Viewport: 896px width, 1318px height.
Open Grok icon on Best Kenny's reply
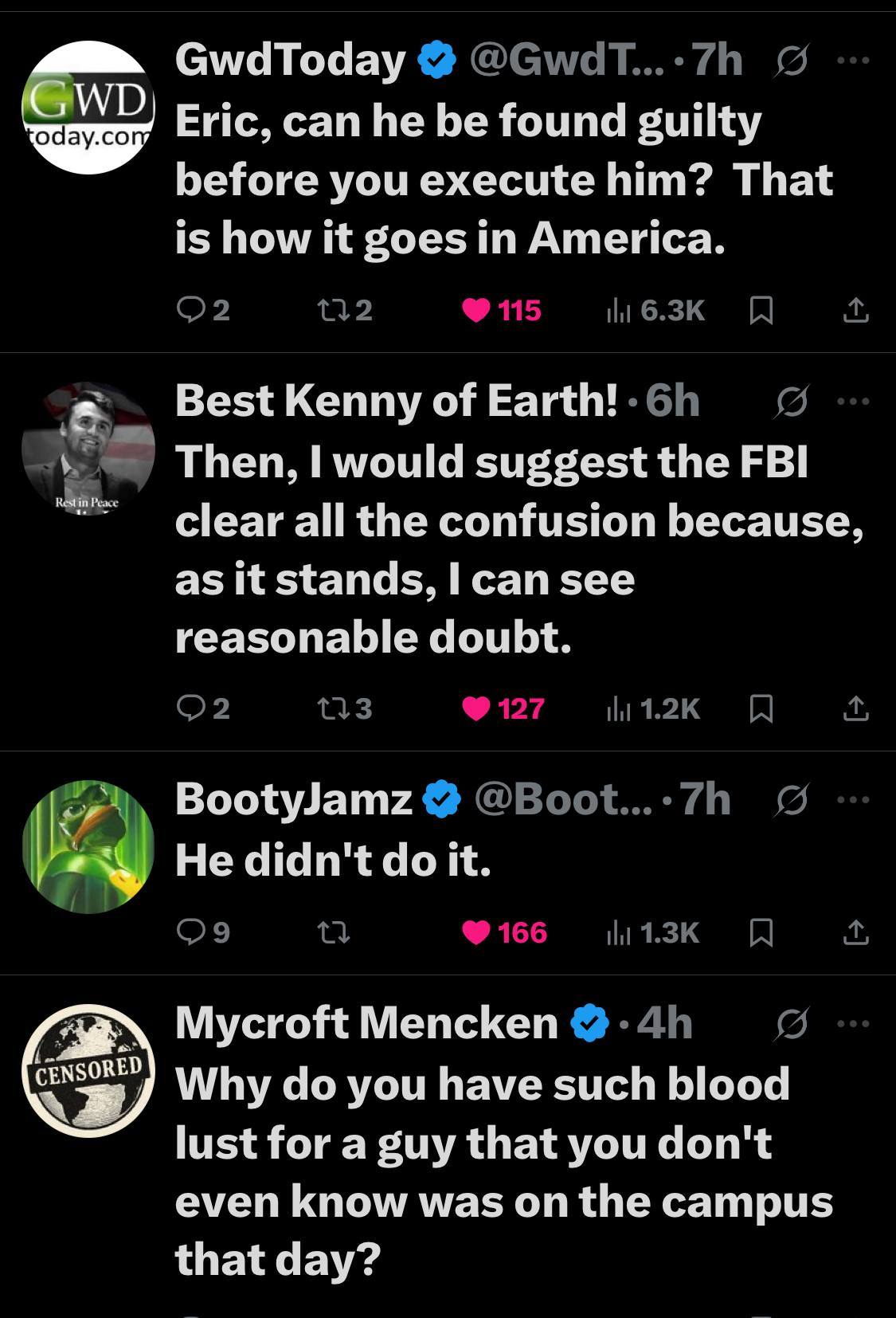(792, 402)
